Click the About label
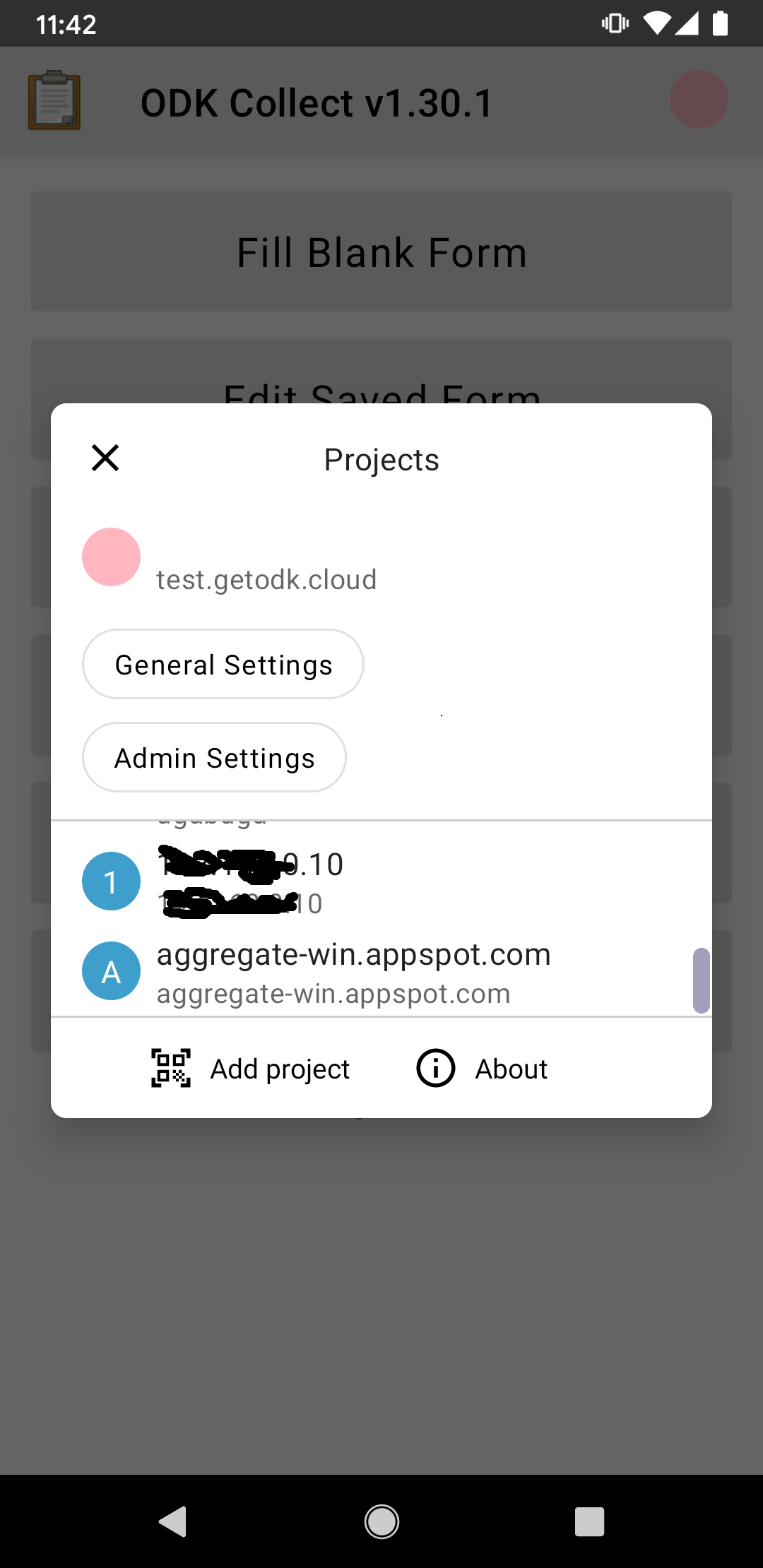Viewport: 763px width, 1568px height. pyautogui.click(x=510, y=1068)
